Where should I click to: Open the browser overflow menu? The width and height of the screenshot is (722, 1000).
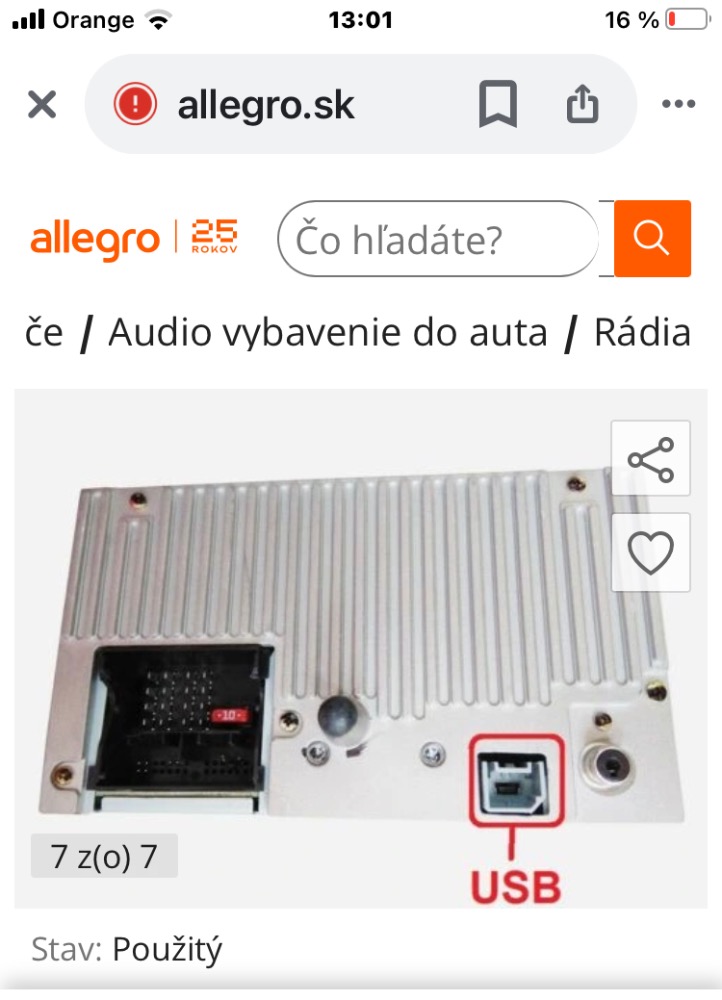click(x=679, y=104)
